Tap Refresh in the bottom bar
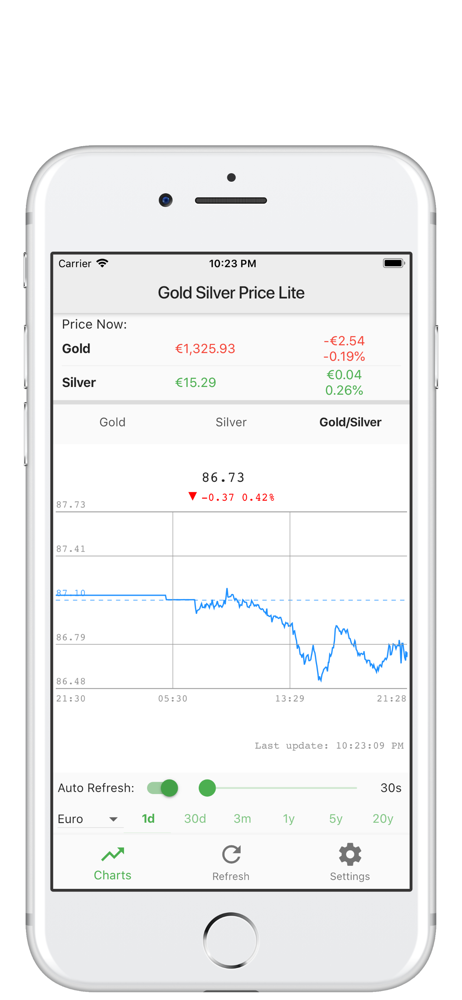The image size is (462, 1000). coord(230,863)
